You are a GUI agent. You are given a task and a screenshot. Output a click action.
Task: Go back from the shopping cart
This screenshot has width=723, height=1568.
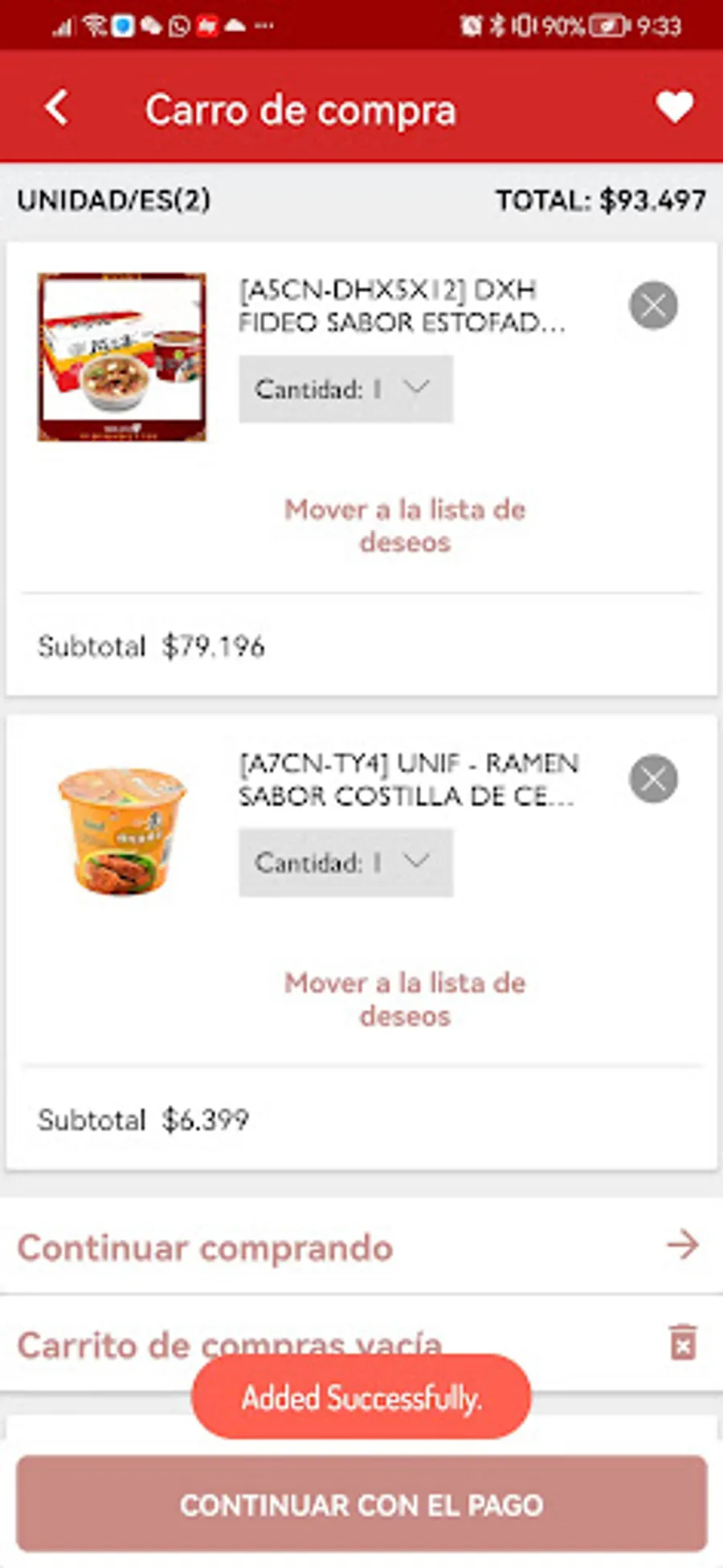coord(57,108)
